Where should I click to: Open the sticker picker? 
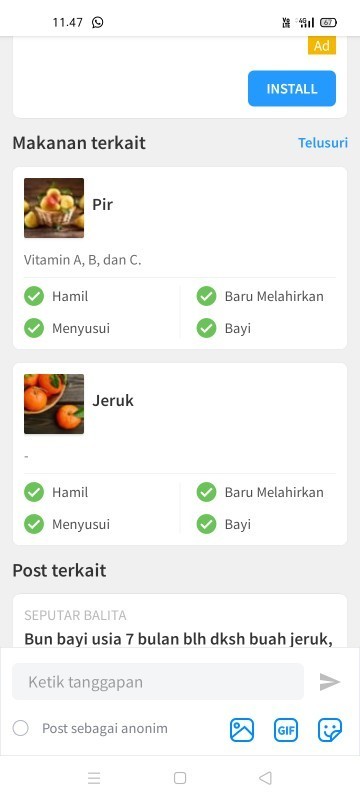[330, 730]
